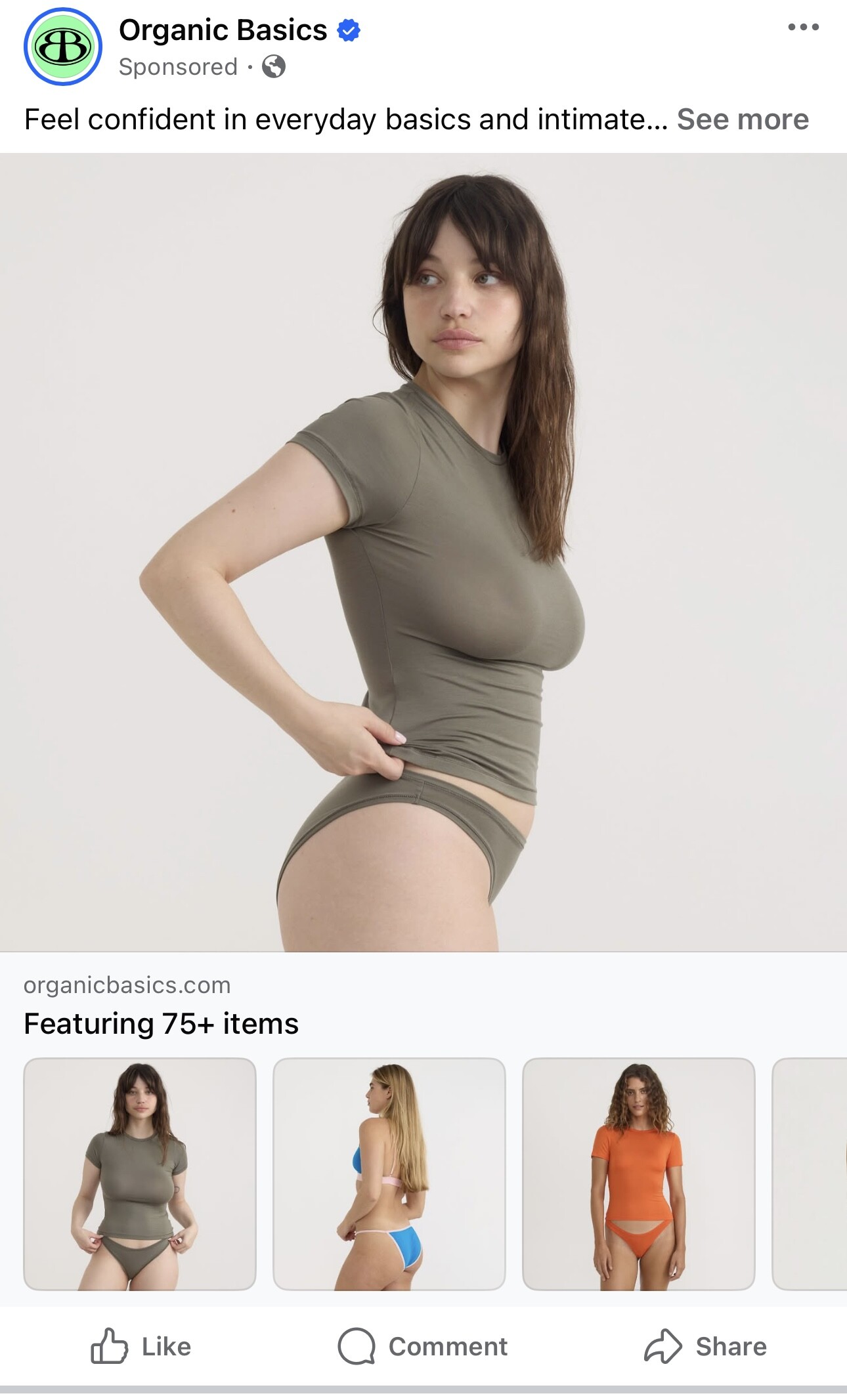Expand the caption with See more
This screenshot has height=1400, width=847.
743,119
